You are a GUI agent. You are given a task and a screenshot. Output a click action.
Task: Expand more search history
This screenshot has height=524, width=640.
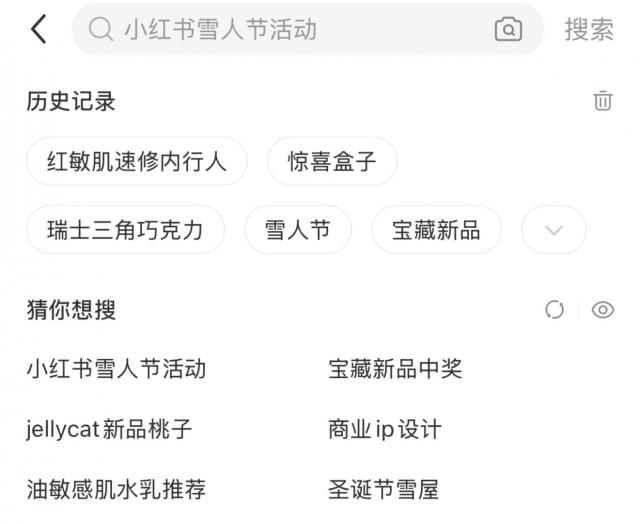(554, 230)
